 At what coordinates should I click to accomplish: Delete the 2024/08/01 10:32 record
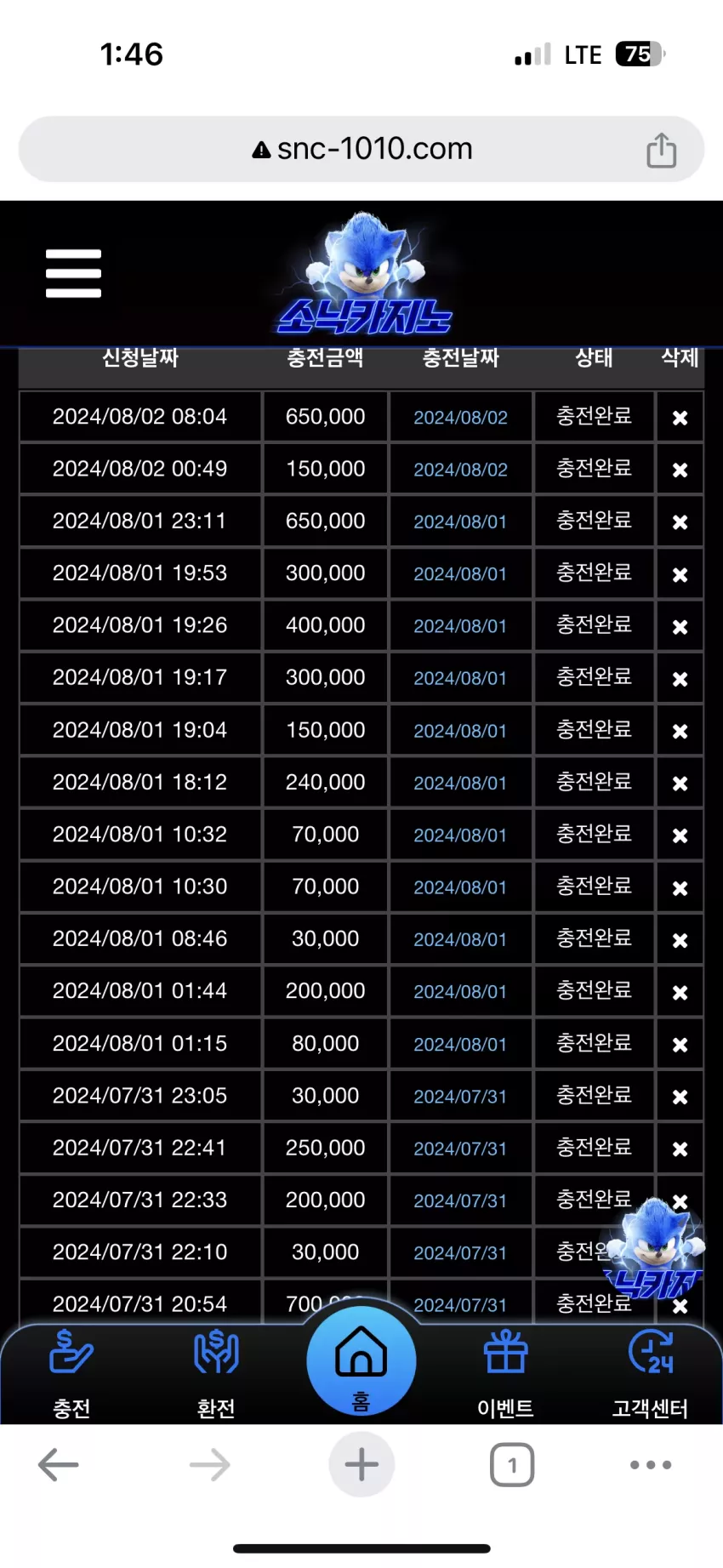(680, 835)
